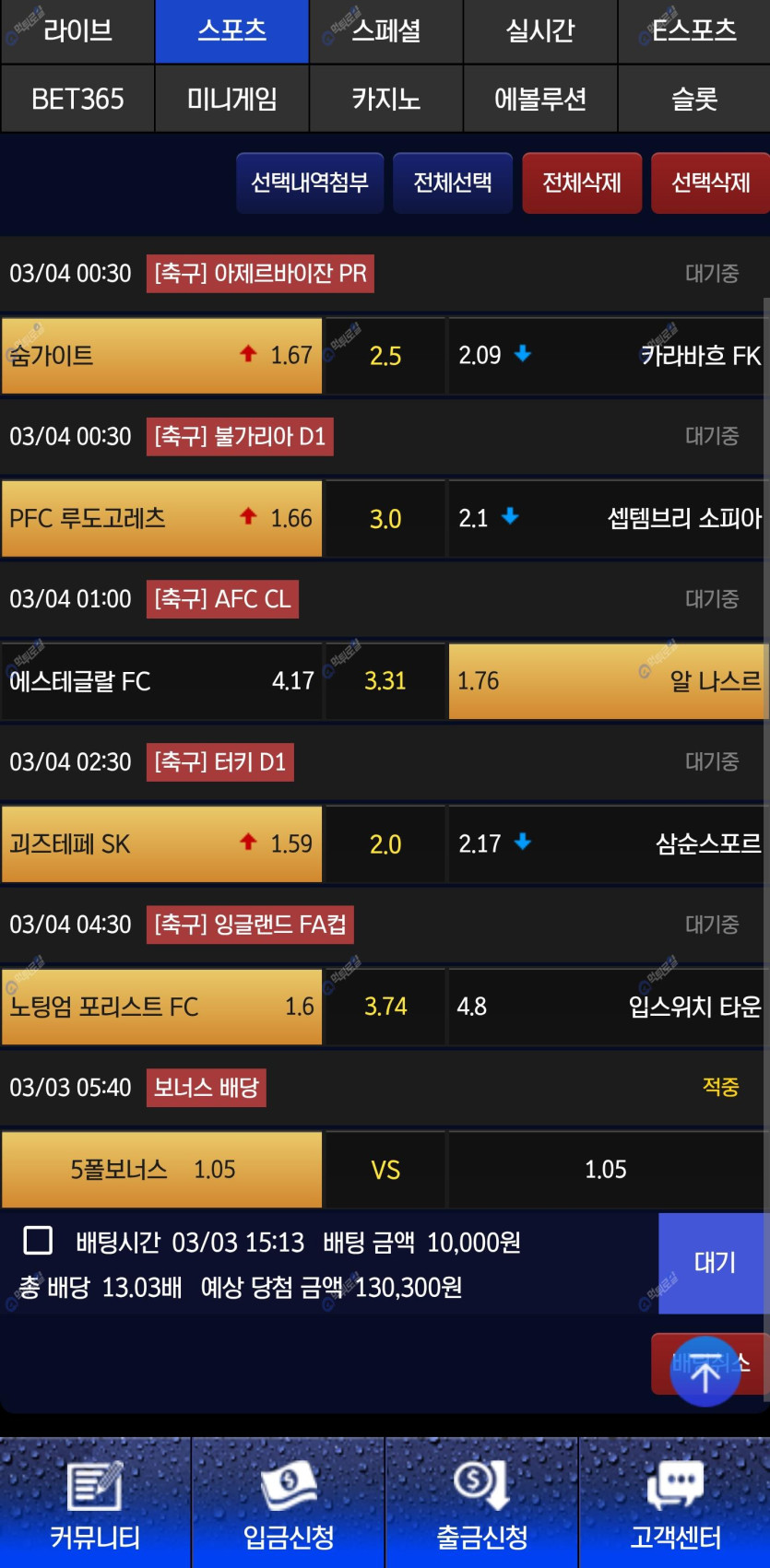Open the E스포츠 tab
770x1568 pixels.
click(x=693, y=31)
